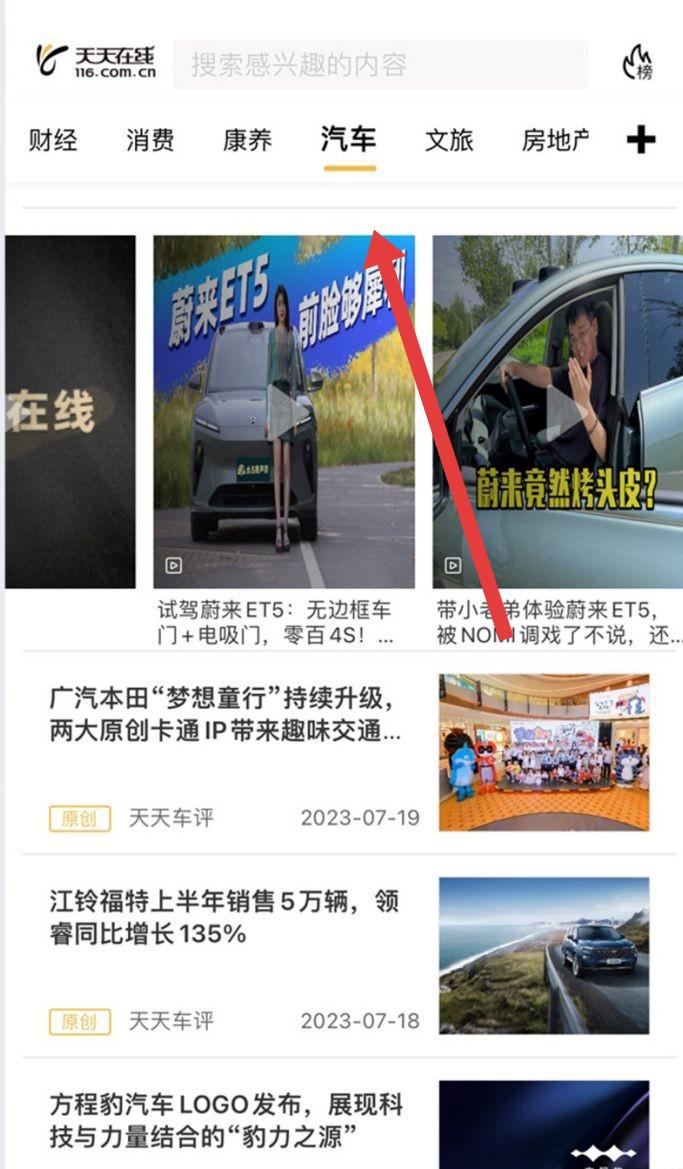Open the 天天在线 video card
The image size is (683, 1169).
coord(68,412)
